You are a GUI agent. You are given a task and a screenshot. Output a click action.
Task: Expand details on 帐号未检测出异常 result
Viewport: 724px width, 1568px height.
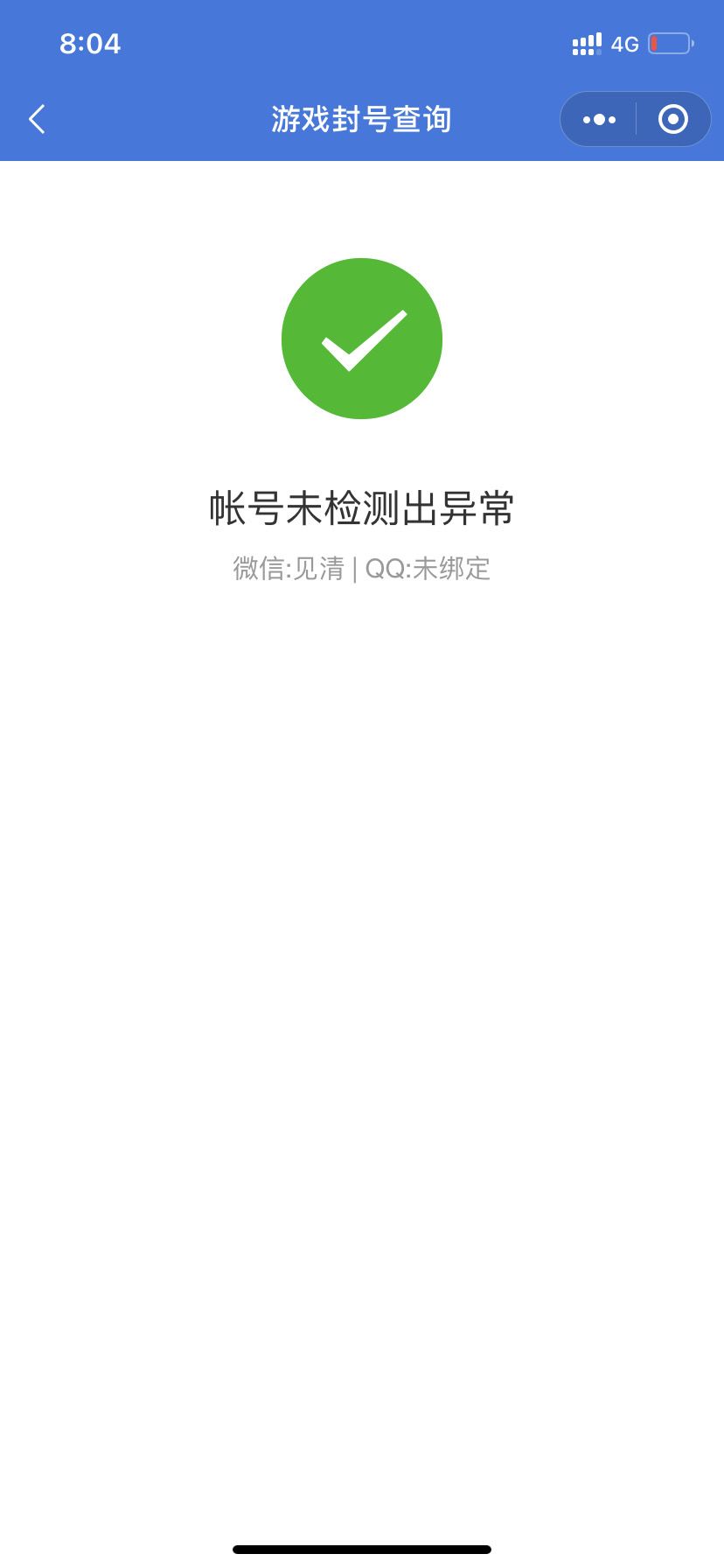coord(362,508)
